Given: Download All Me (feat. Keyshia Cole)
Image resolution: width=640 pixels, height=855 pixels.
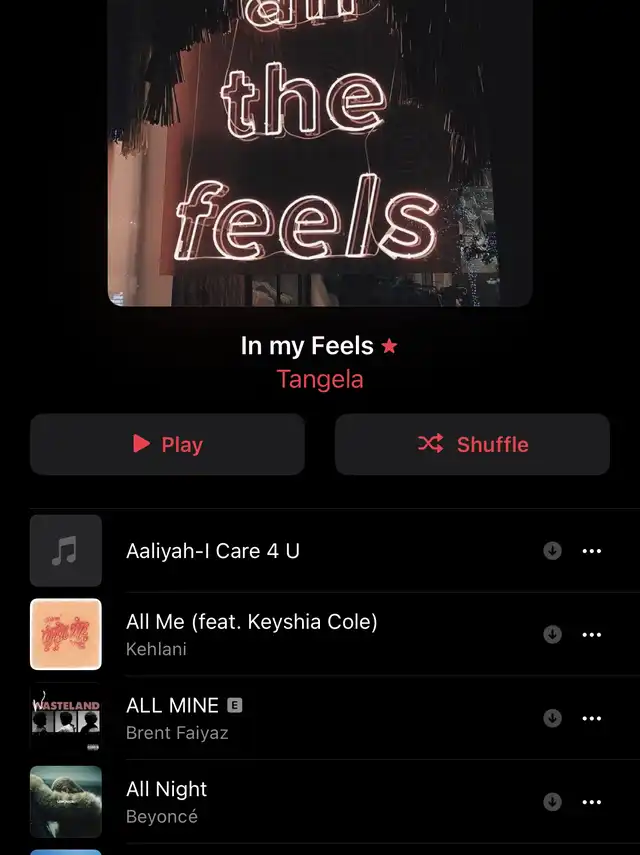Looking at the screenshot, I should coord(552,634).
